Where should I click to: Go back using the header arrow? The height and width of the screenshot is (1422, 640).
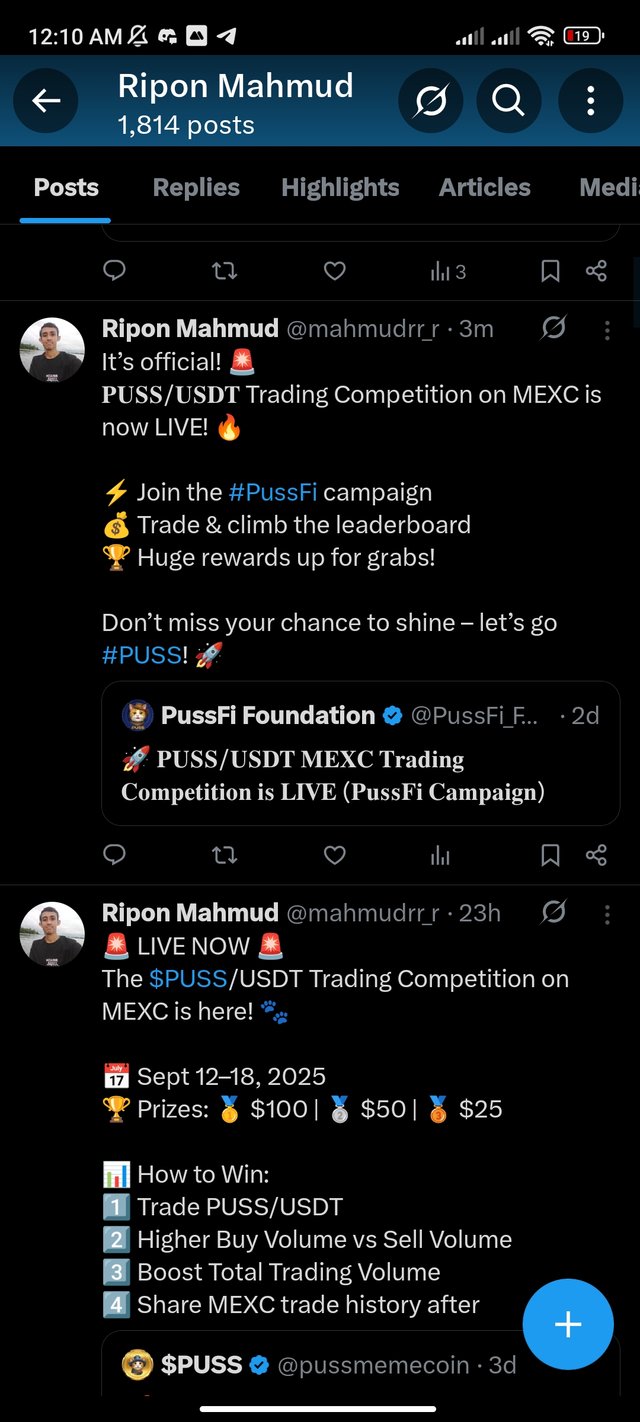click(x=46, y=100)
